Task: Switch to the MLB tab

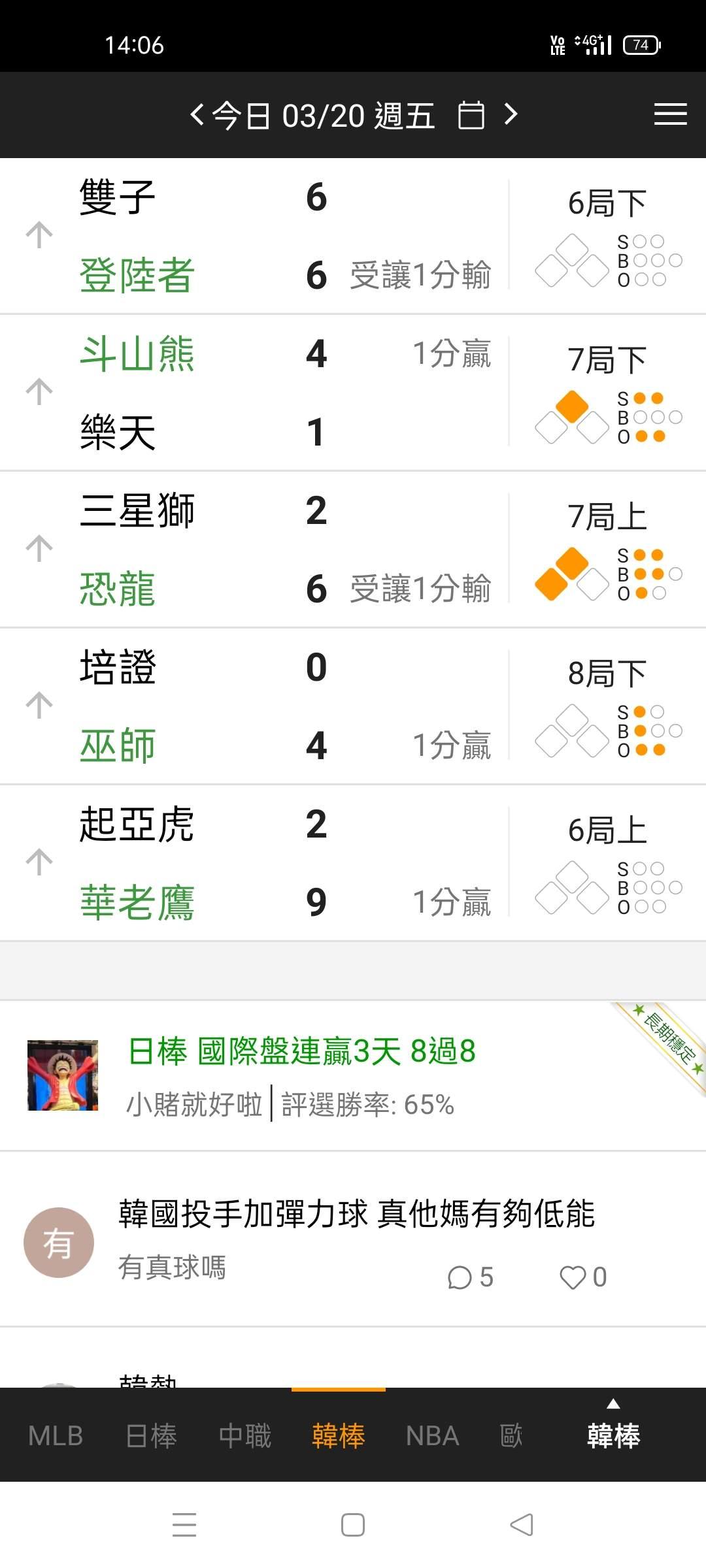Action: pyautogui.click(x=56, y=1435)
